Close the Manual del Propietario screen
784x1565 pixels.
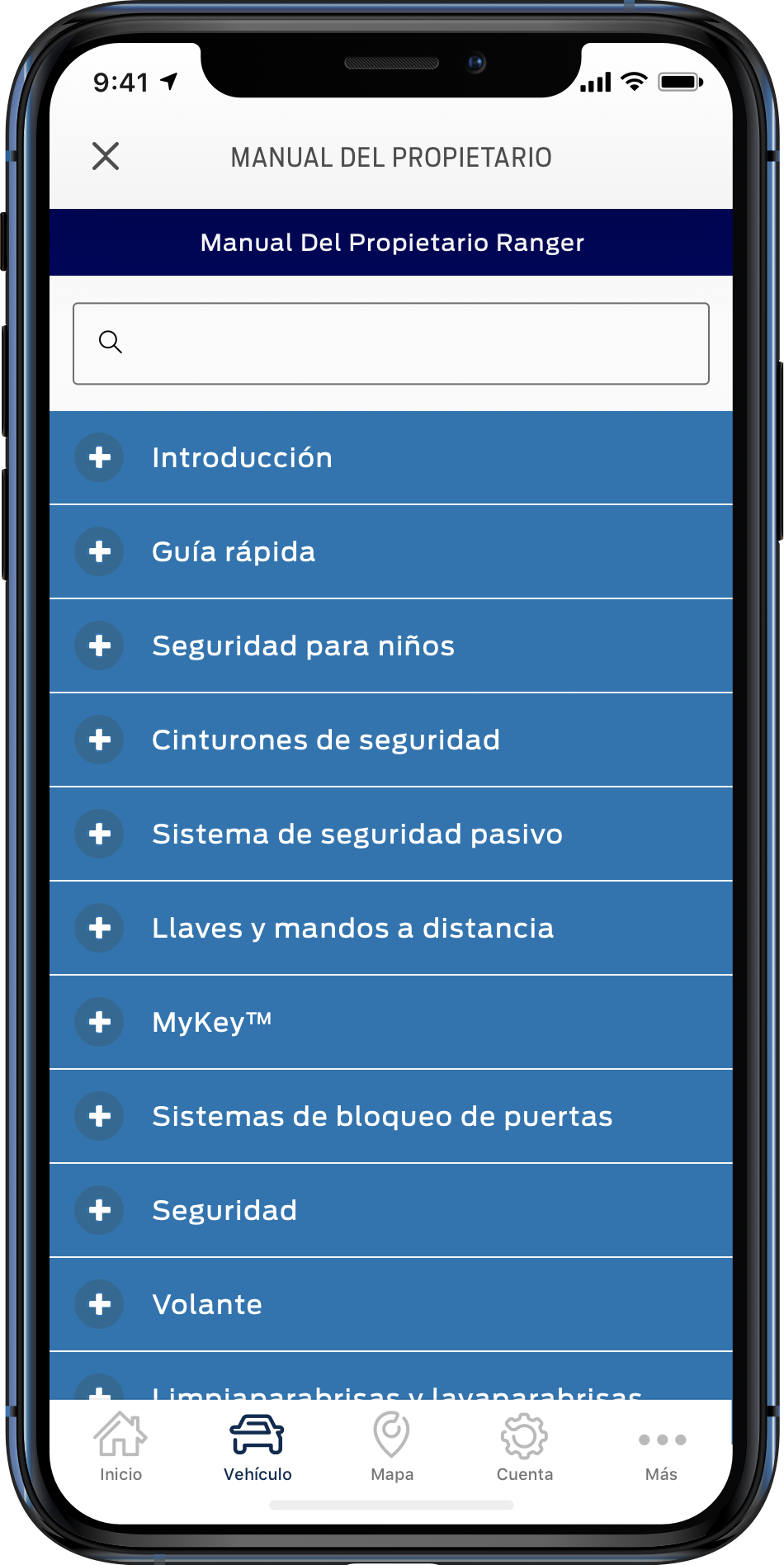point(106,156)
